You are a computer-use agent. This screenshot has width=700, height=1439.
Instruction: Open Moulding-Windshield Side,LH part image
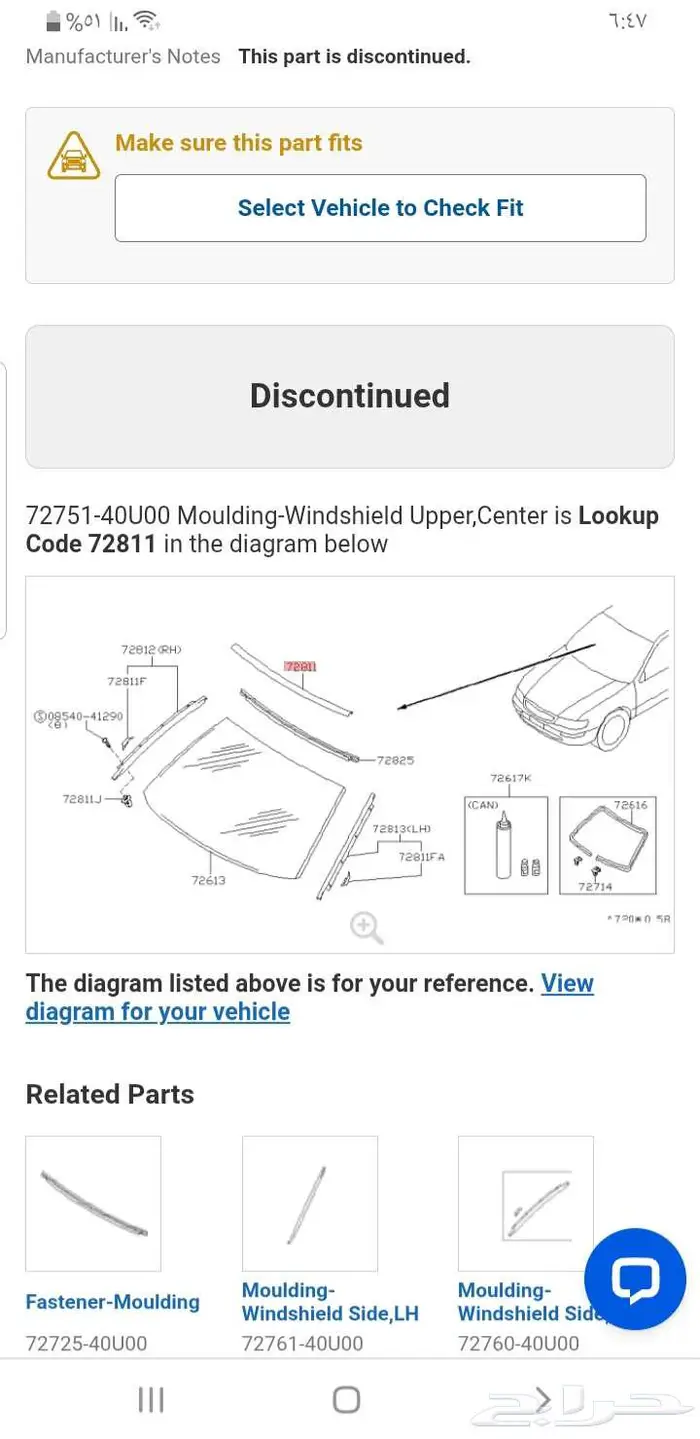coord(310,1203)
